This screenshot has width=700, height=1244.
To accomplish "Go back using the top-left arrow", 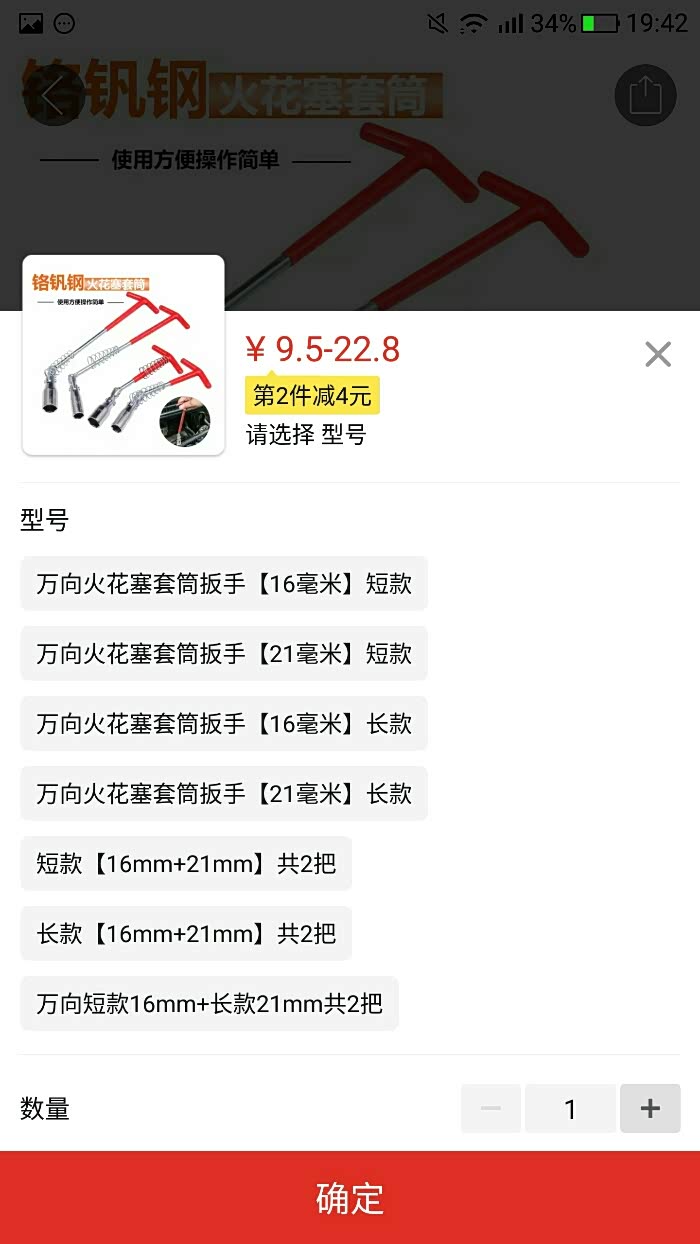I will coord(52,95).
